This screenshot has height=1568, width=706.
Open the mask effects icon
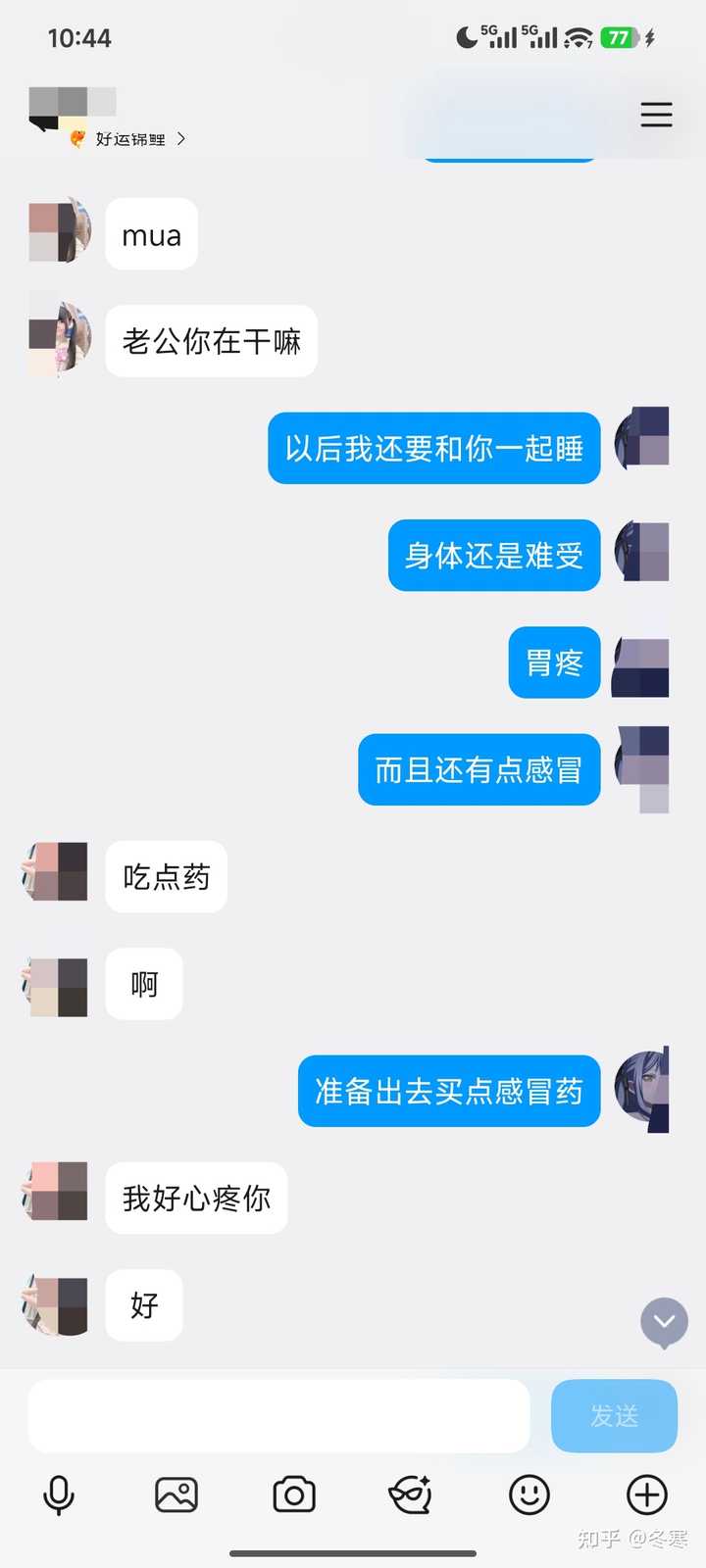412,1495
